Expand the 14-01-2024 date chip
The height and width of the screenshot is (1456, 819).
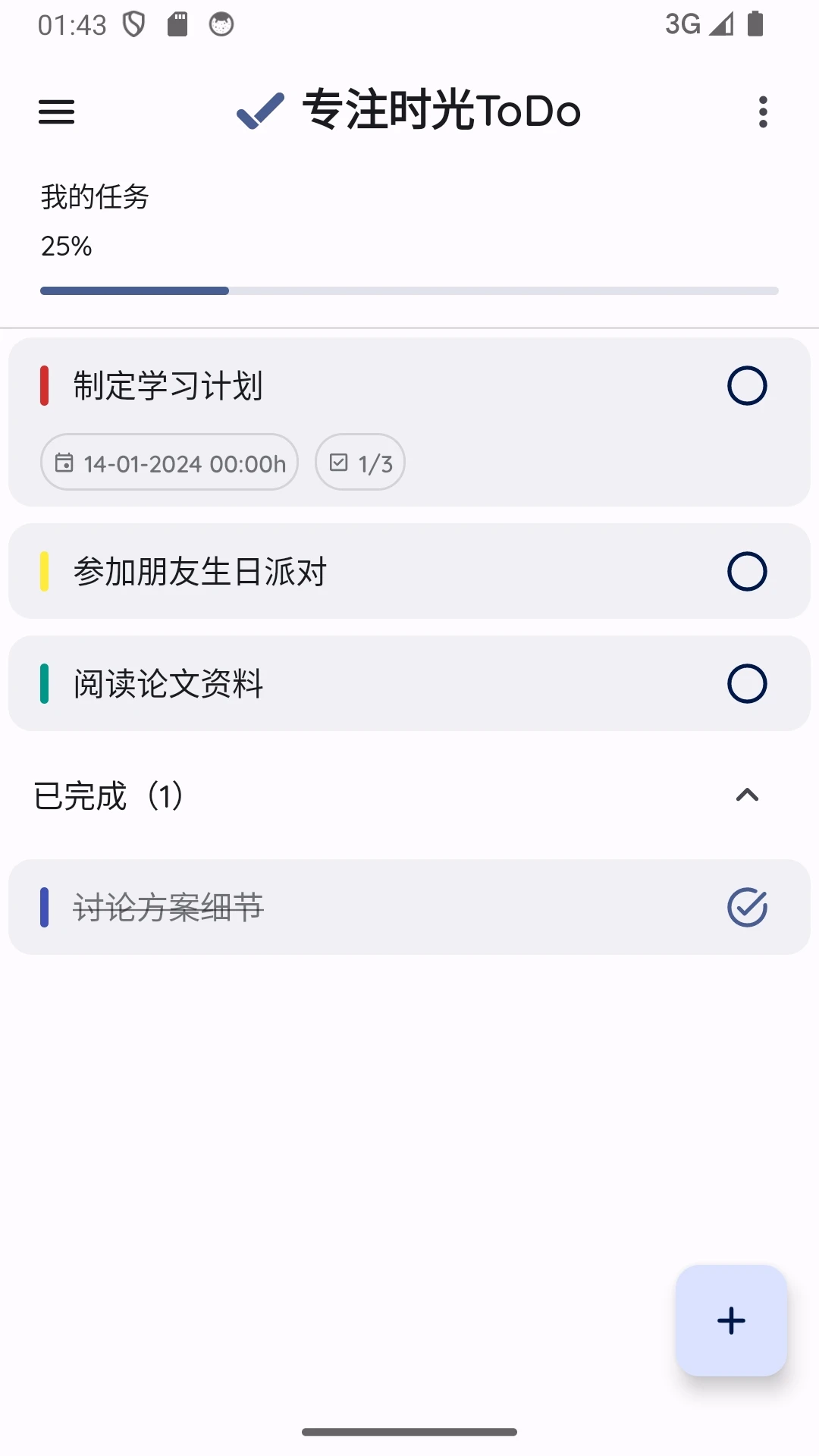pos(168,462)
